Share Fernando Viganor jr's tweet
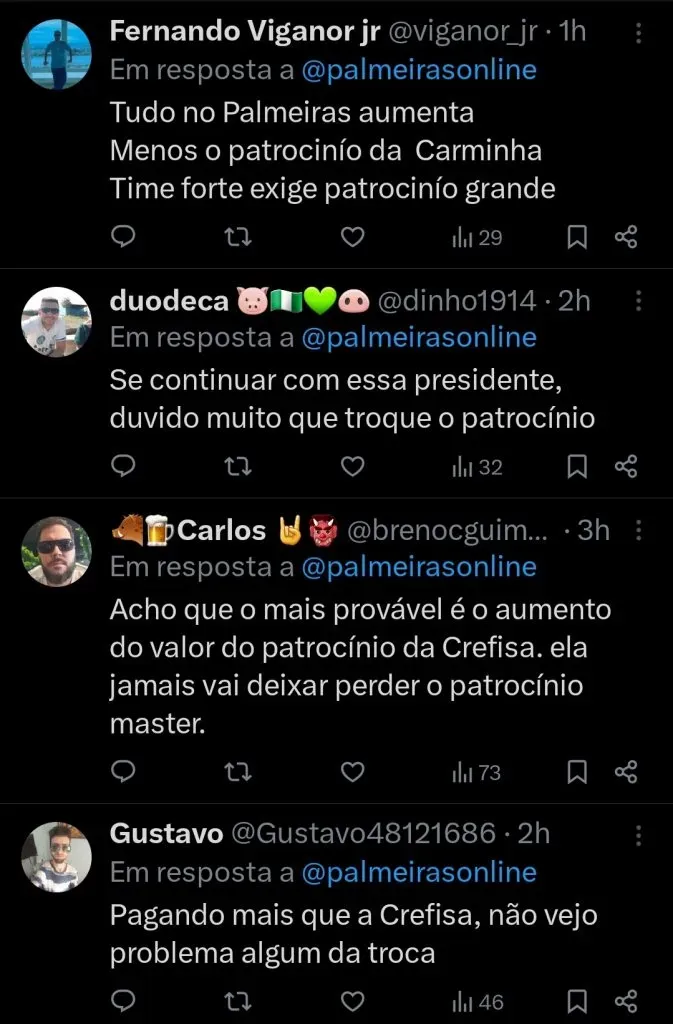 coord(626,237)
